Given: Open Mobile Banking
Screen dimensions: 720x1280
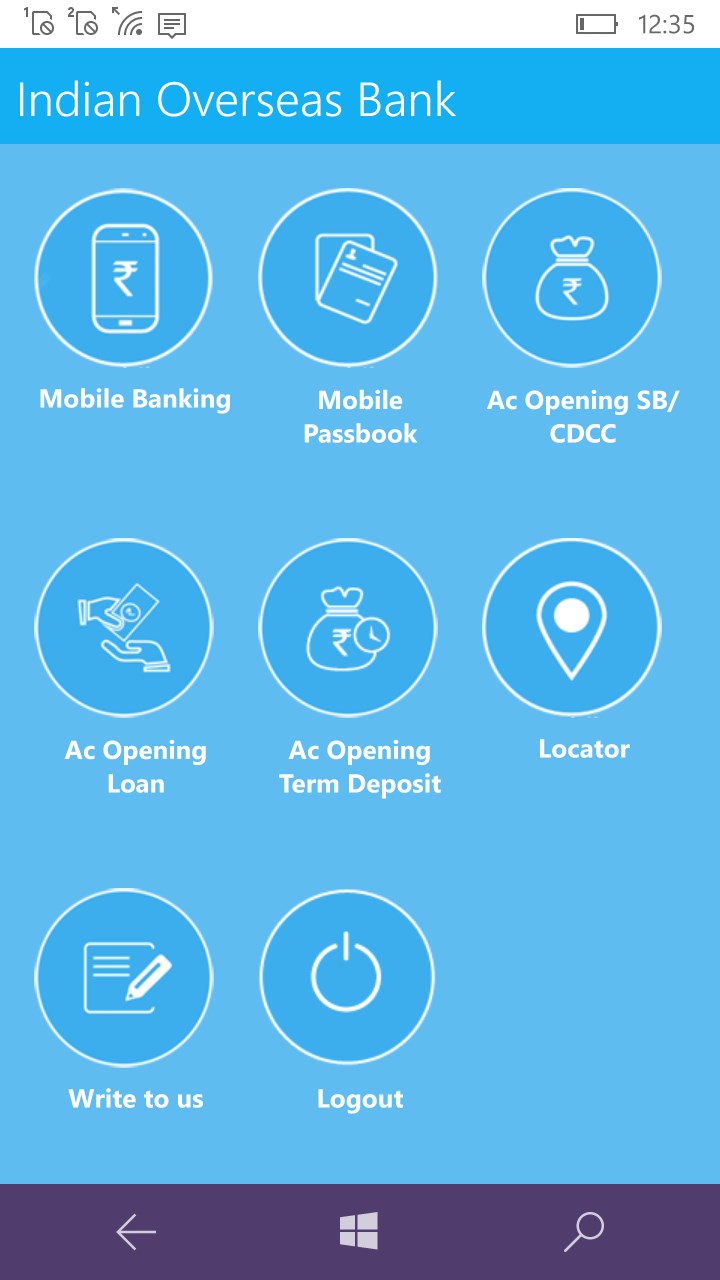Looking at the screenshot, I should [124, 277].
